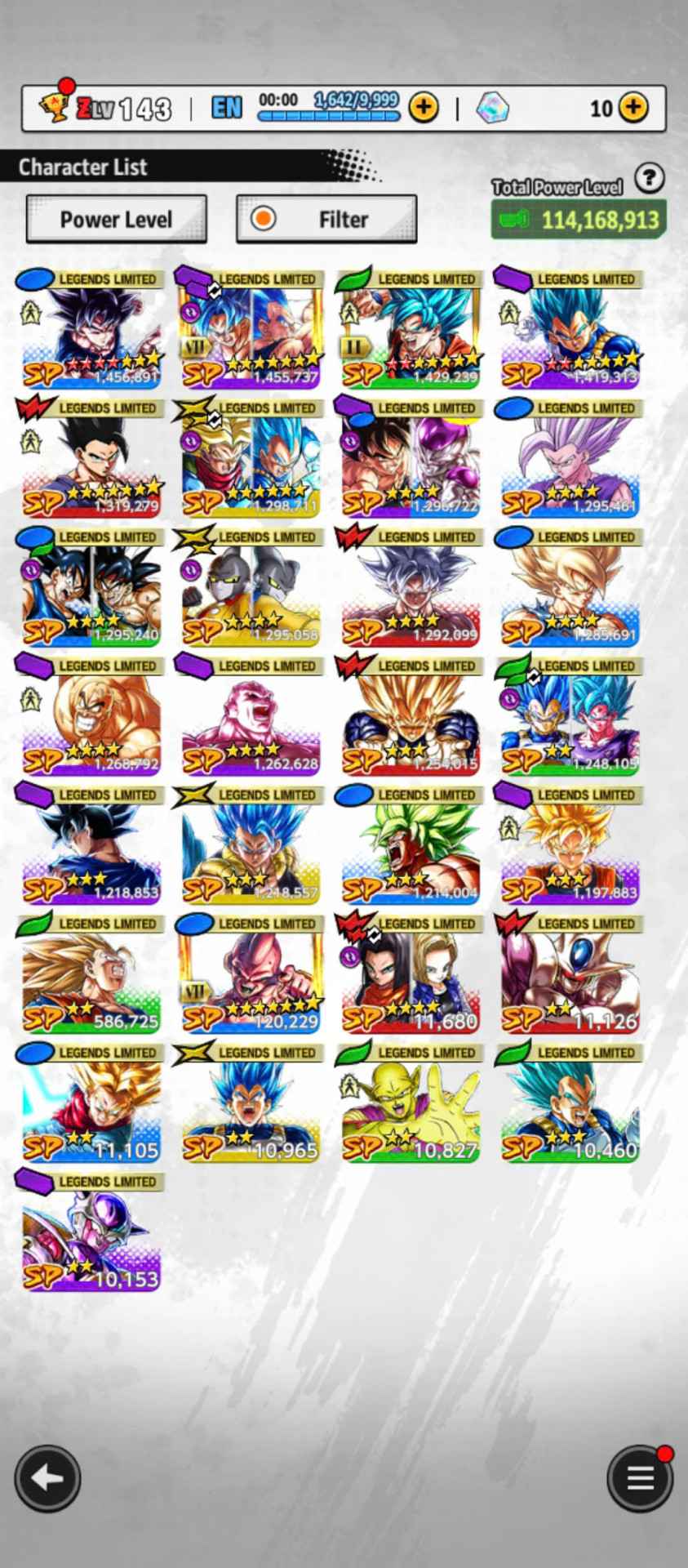Image resolution: width=688 pixels, height=1568 pixels.
Task: Open the Power Level sort button
Action: pos(116,219)
